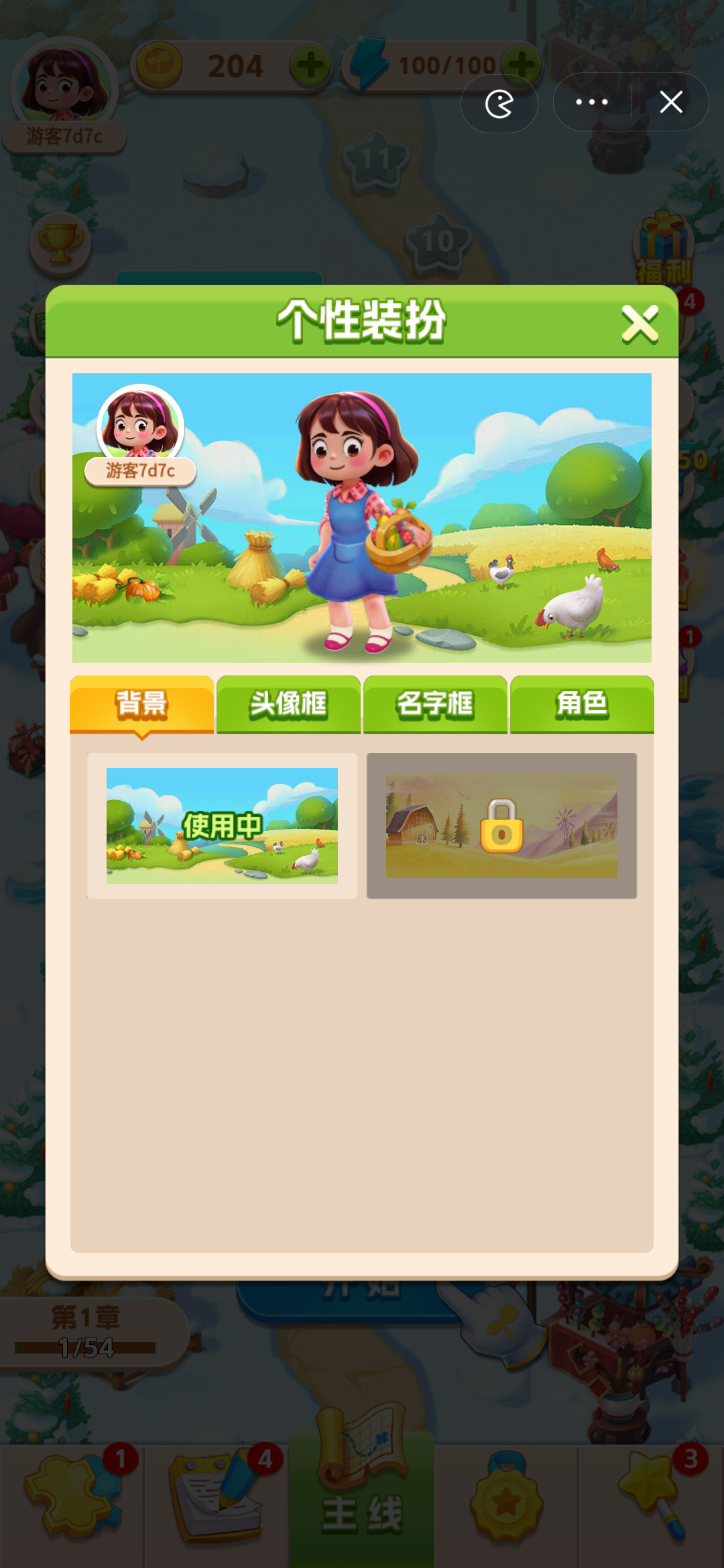
Task: Switch to the 头像框 tab
Action: [288, 704]
